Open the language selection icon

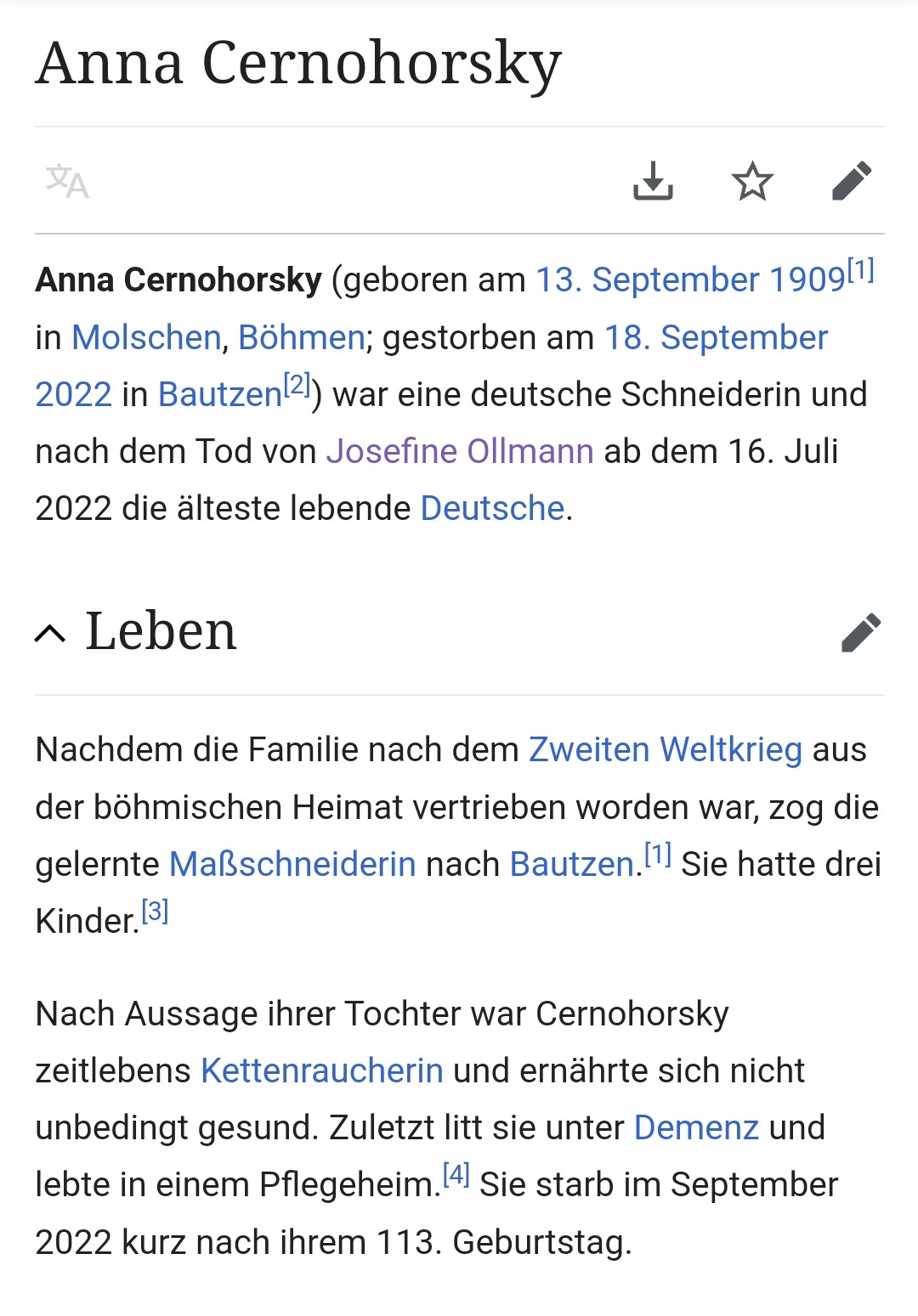point(67,181)
